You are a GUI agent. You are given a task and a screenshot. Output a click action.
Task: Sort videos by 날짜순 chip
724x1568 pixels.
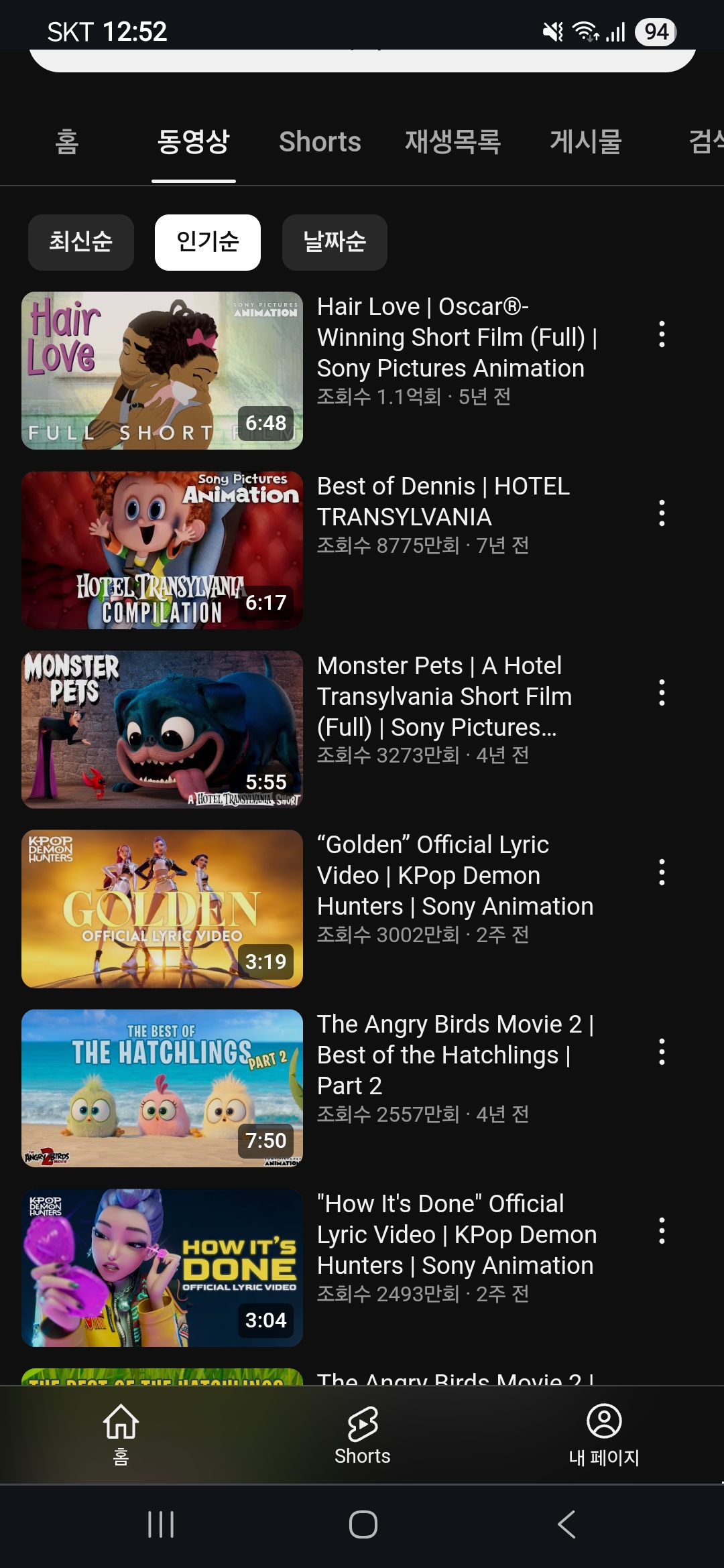click(335, 242)
